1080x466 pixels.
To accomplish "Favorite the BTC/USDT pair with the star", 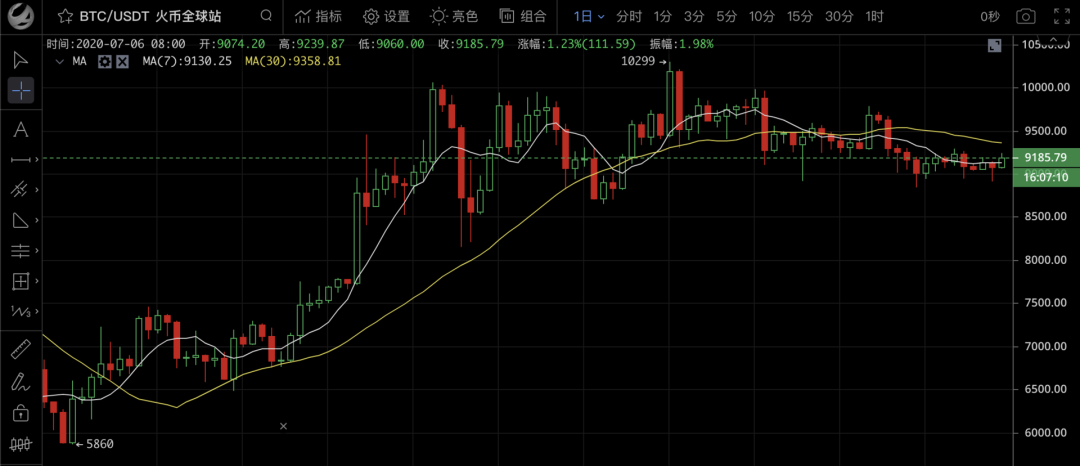I will click(x=64, y=17).
